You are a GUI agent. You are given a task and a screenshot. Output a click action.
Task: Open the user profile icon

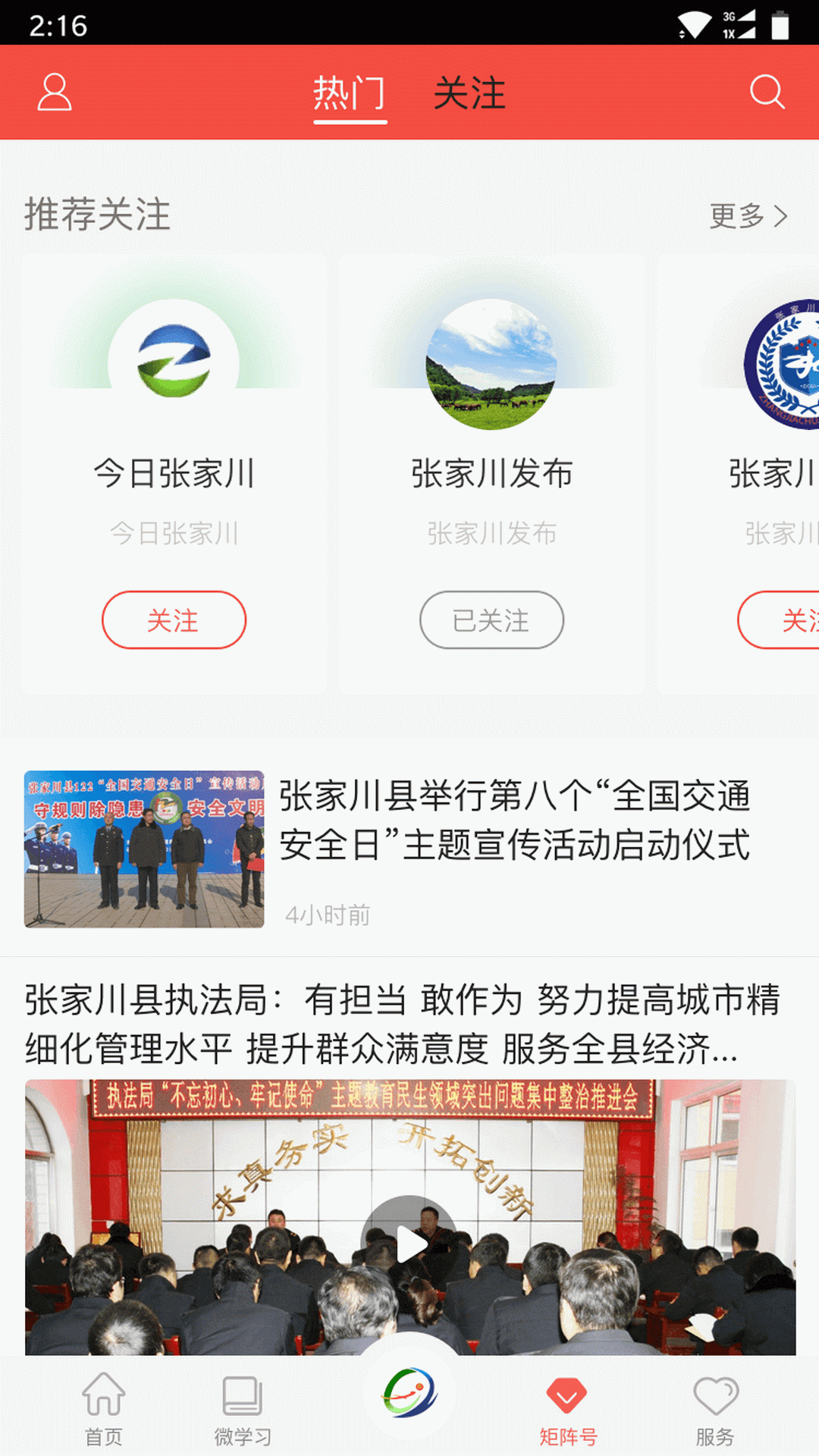pyautogui.click(x=55, y=93)
